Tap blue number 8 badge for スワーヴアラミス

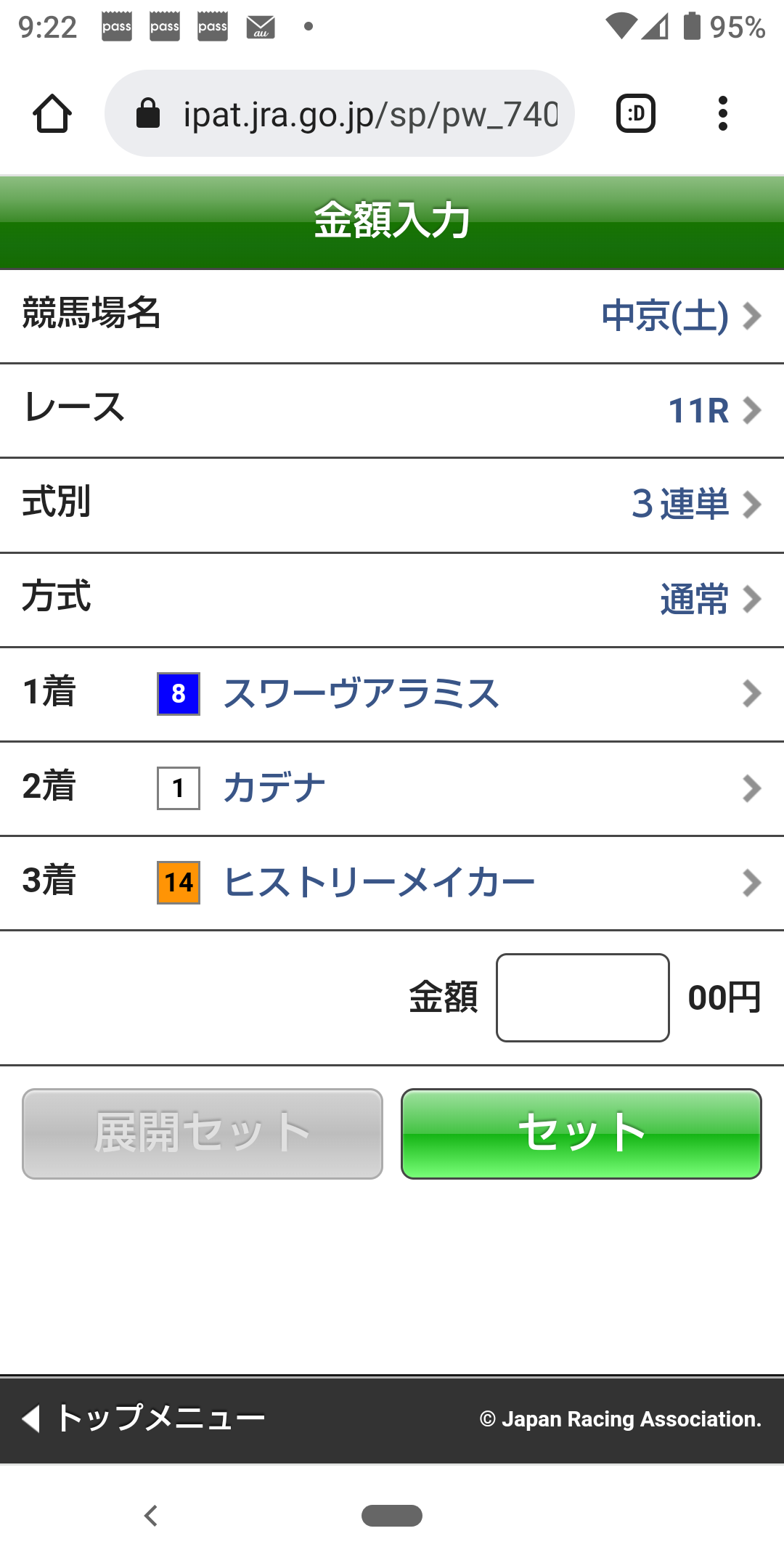177,694
